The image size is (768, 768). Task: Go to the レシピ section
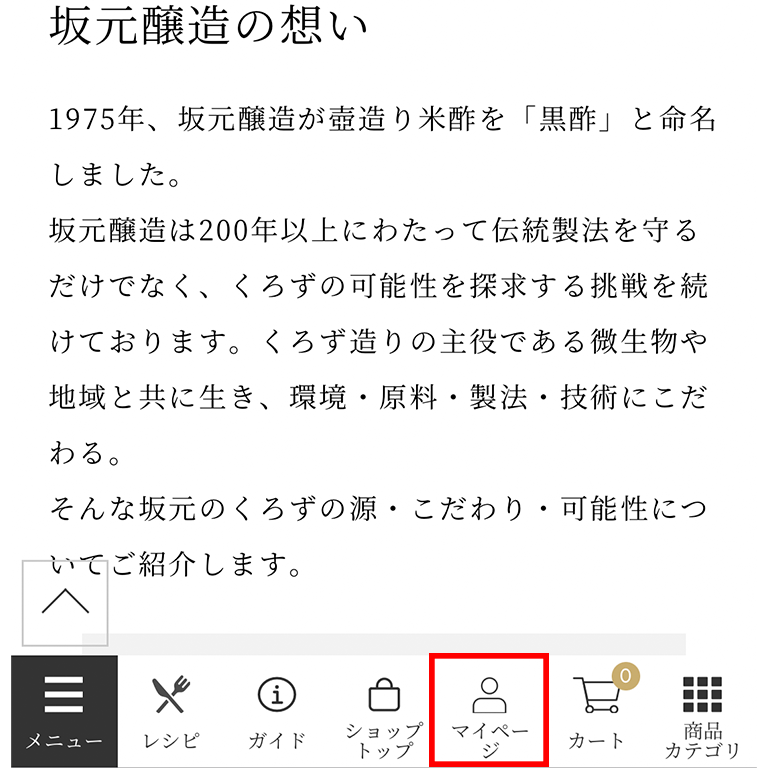coord(171,711)
